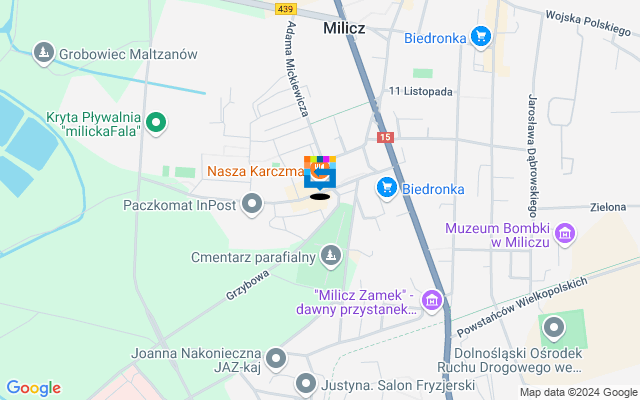Screen dimensions: 640x400
Task: Select the Nasza Karczma restaurant pin
Action: (x=256, y=172)
